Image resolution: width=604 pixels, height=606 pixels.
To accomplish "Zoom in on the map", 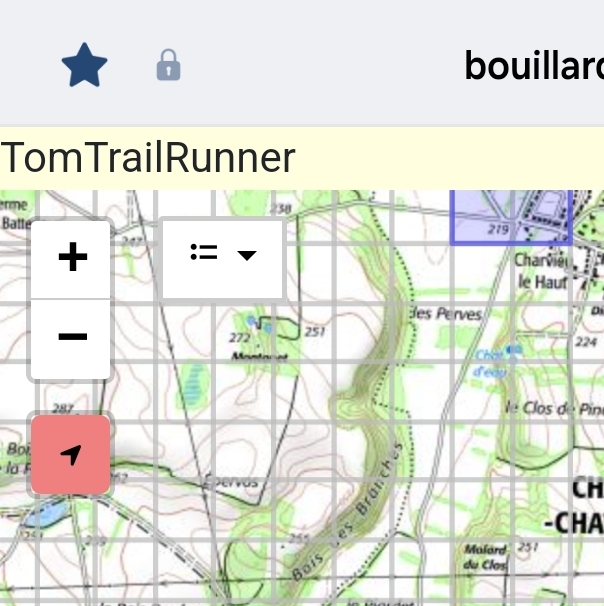I will [x=72, y=258].
